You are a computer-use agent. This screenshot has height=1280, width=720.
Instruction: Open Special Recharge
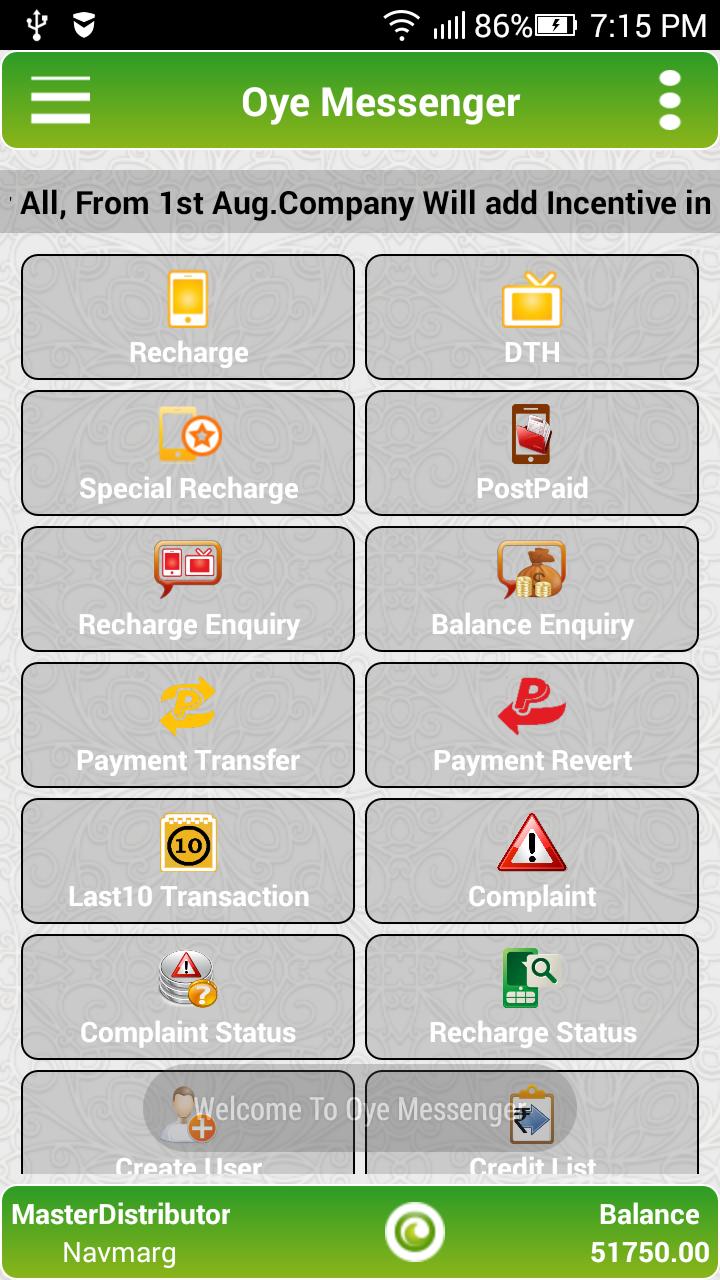188,453
